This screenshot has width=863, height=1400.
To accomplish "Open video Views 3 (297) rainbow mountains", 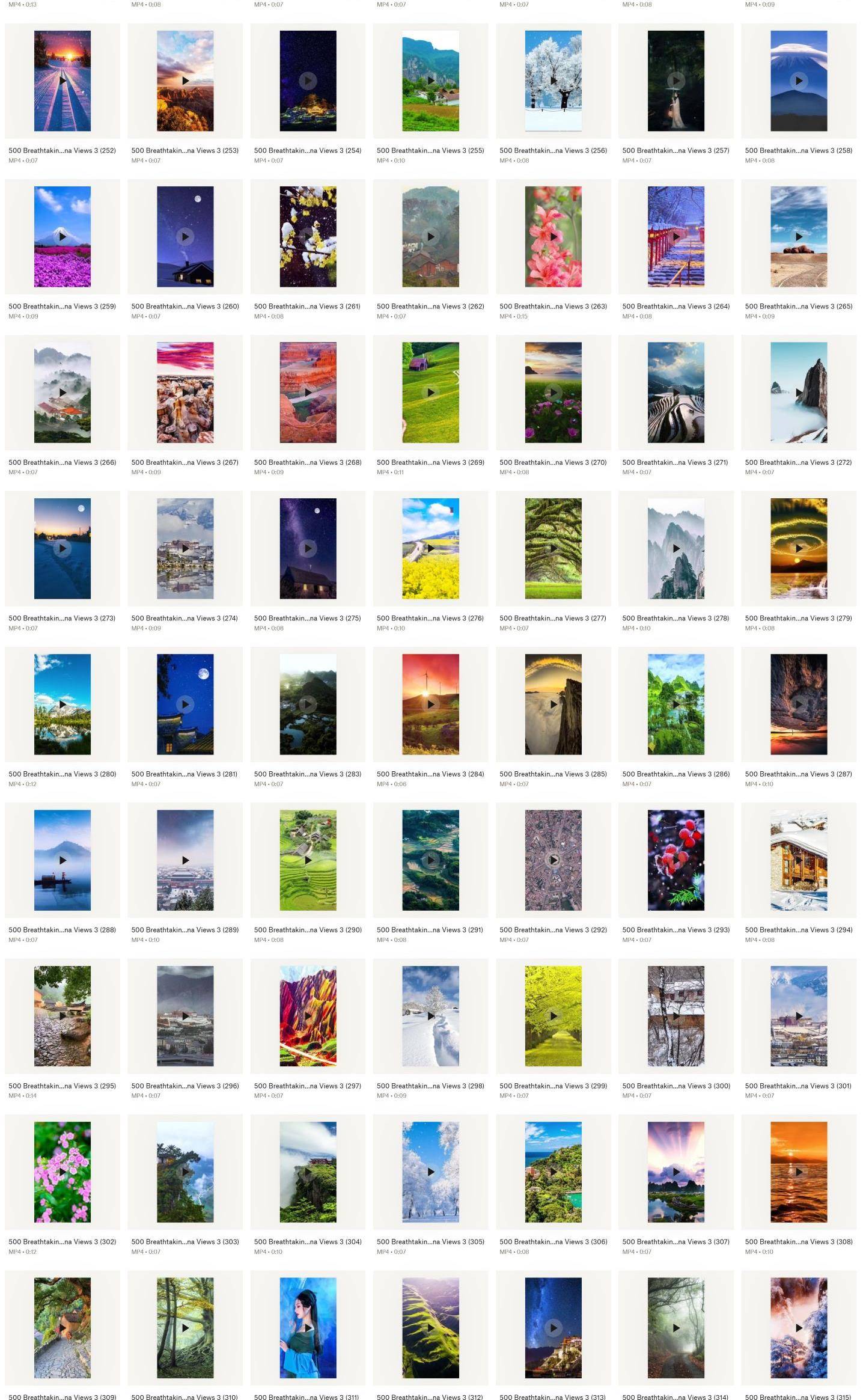I will coord(308,1016).
